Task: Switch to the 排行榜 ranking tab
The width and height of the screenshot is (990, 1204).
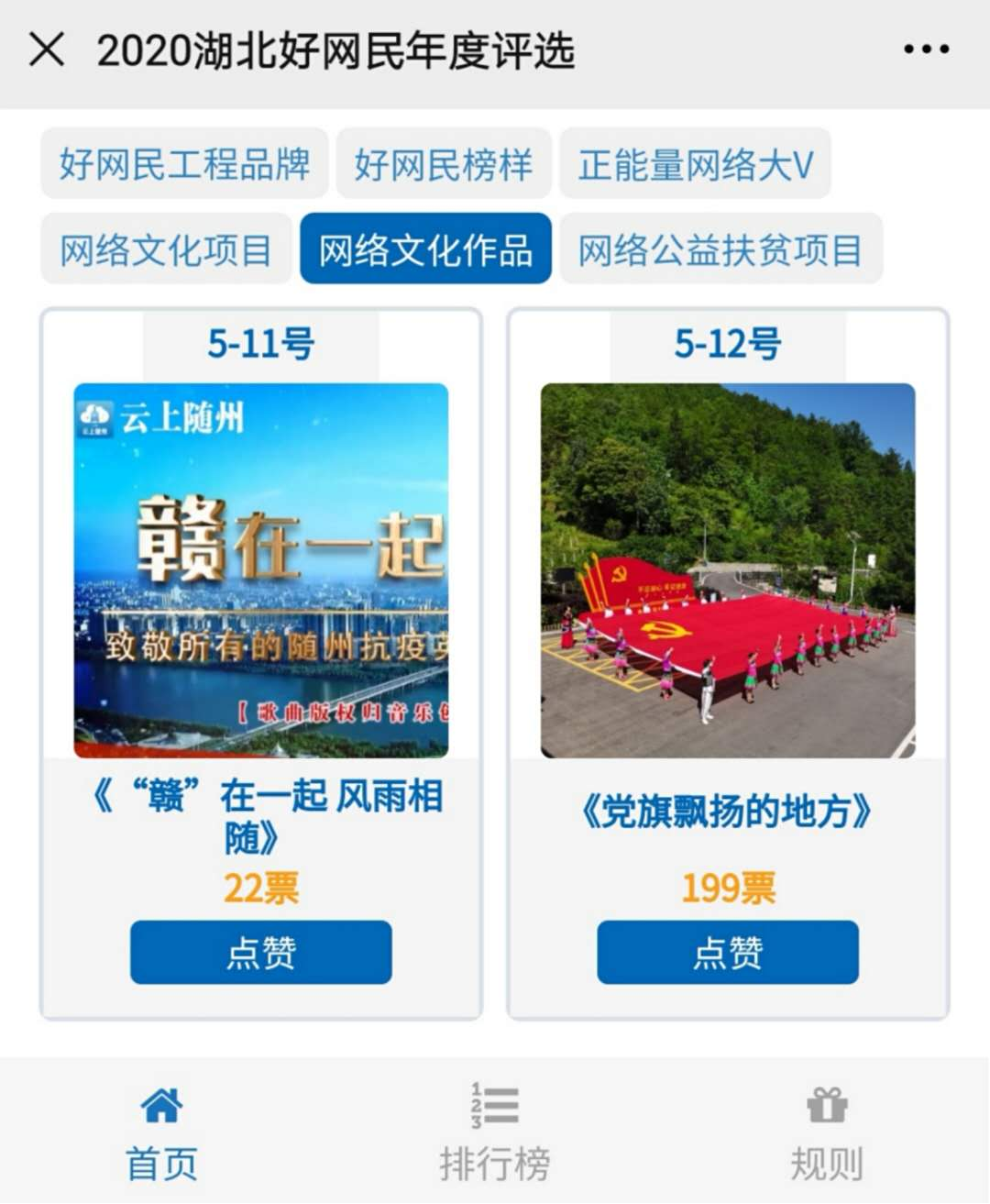Action: (495, 1133)
